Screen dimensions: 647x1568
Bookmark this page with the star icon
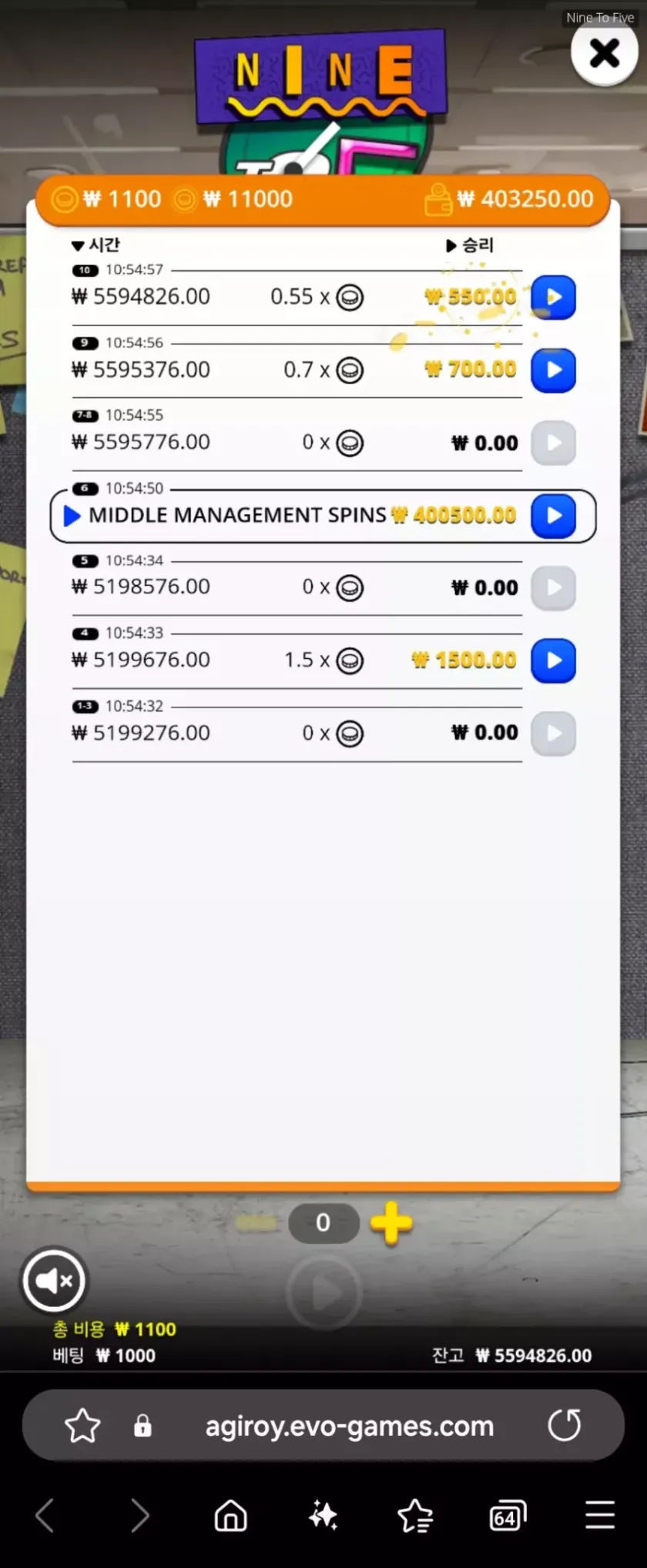click(x=82, y=1426)
